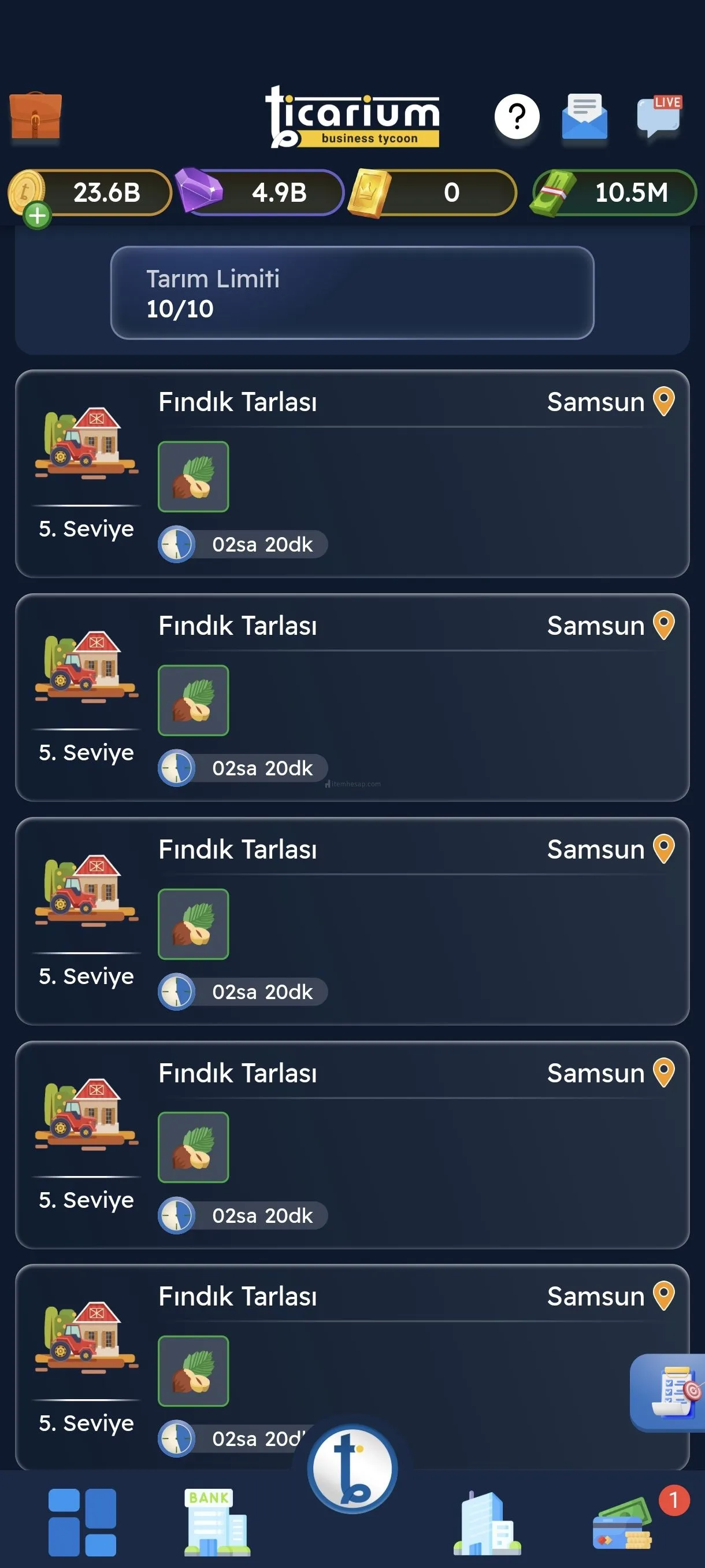This screenshot has height=1568, width=705.
Task: Open the purple gem balance
Action: pos(262,193)
